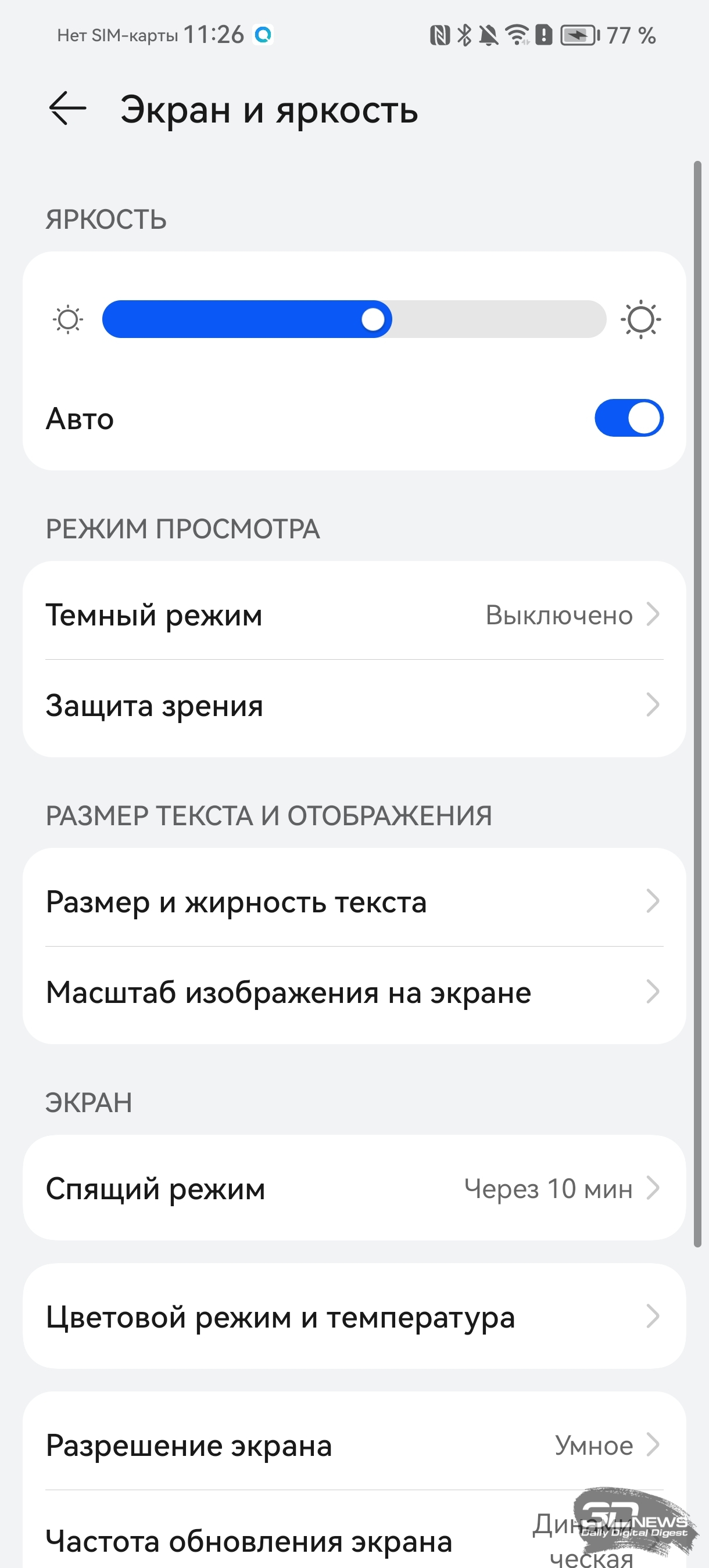Go back from Экран и яркость
709x1568 pixels.
tap(67, 109)
